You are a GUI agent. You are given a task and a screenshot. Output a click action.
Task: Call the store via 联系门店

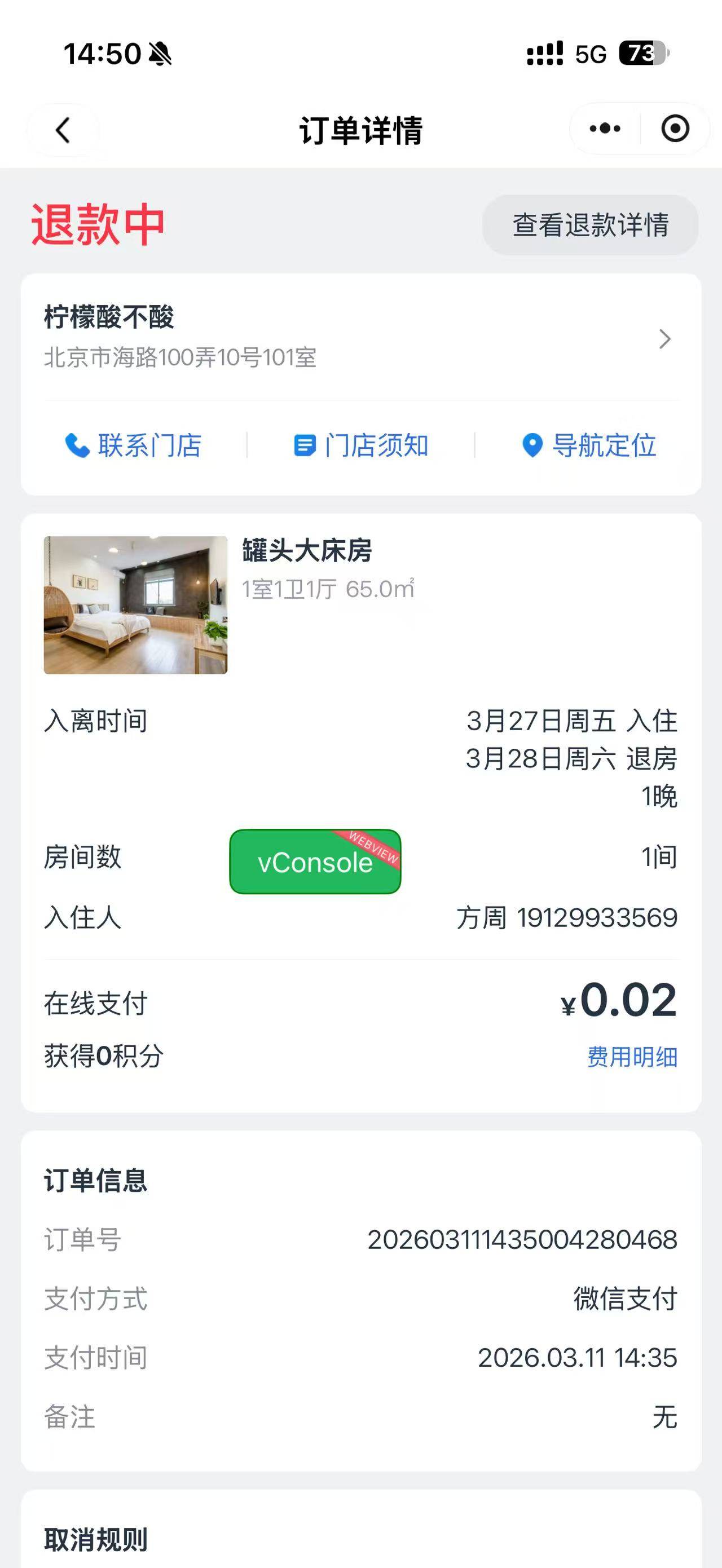pos(133,445)
